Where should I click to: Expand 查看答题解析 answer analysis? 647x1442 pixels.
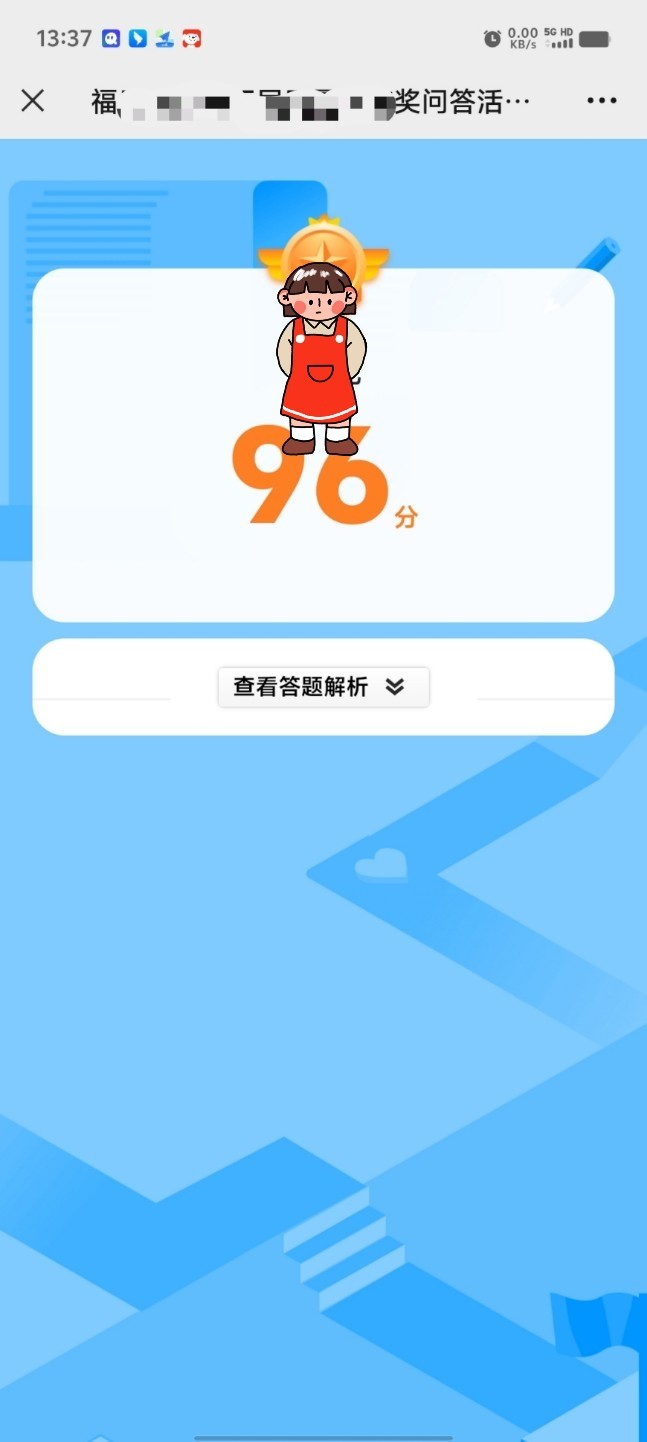323,687
